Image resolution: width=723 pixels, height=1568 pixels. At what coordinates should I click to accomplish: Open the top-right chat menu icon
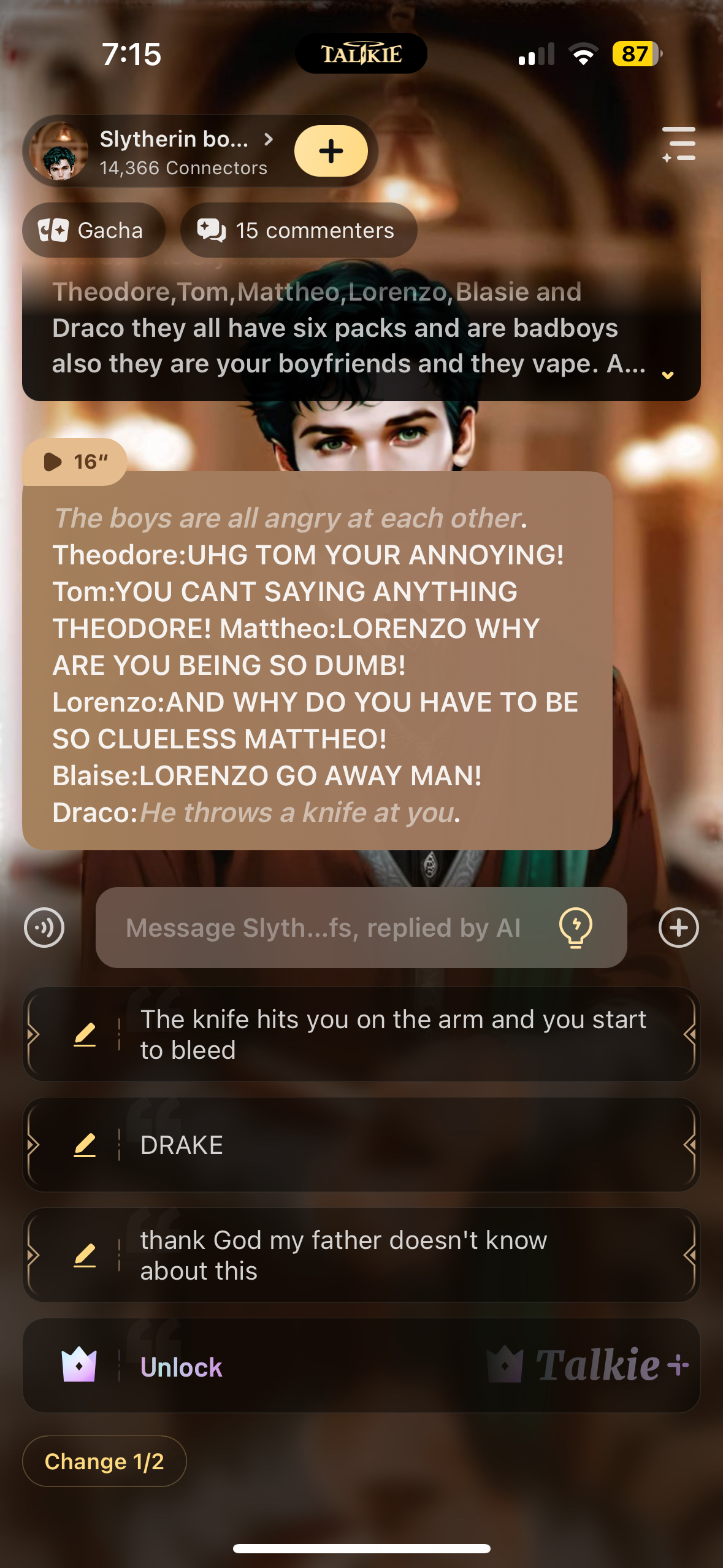pyautogui.click(x=679, y=145)
